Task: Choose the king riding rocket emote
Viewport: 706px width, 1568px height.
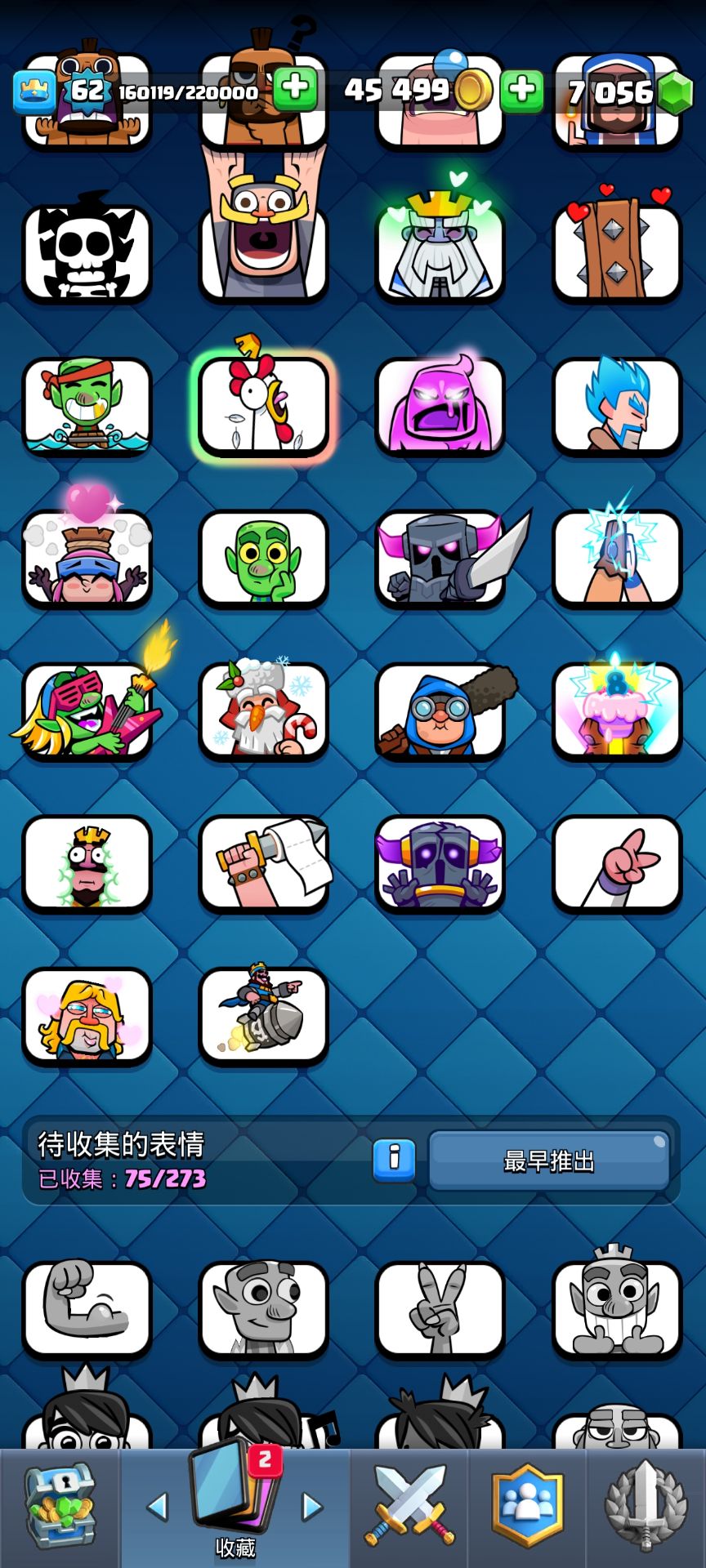Action: click(x=264, y=1016)
